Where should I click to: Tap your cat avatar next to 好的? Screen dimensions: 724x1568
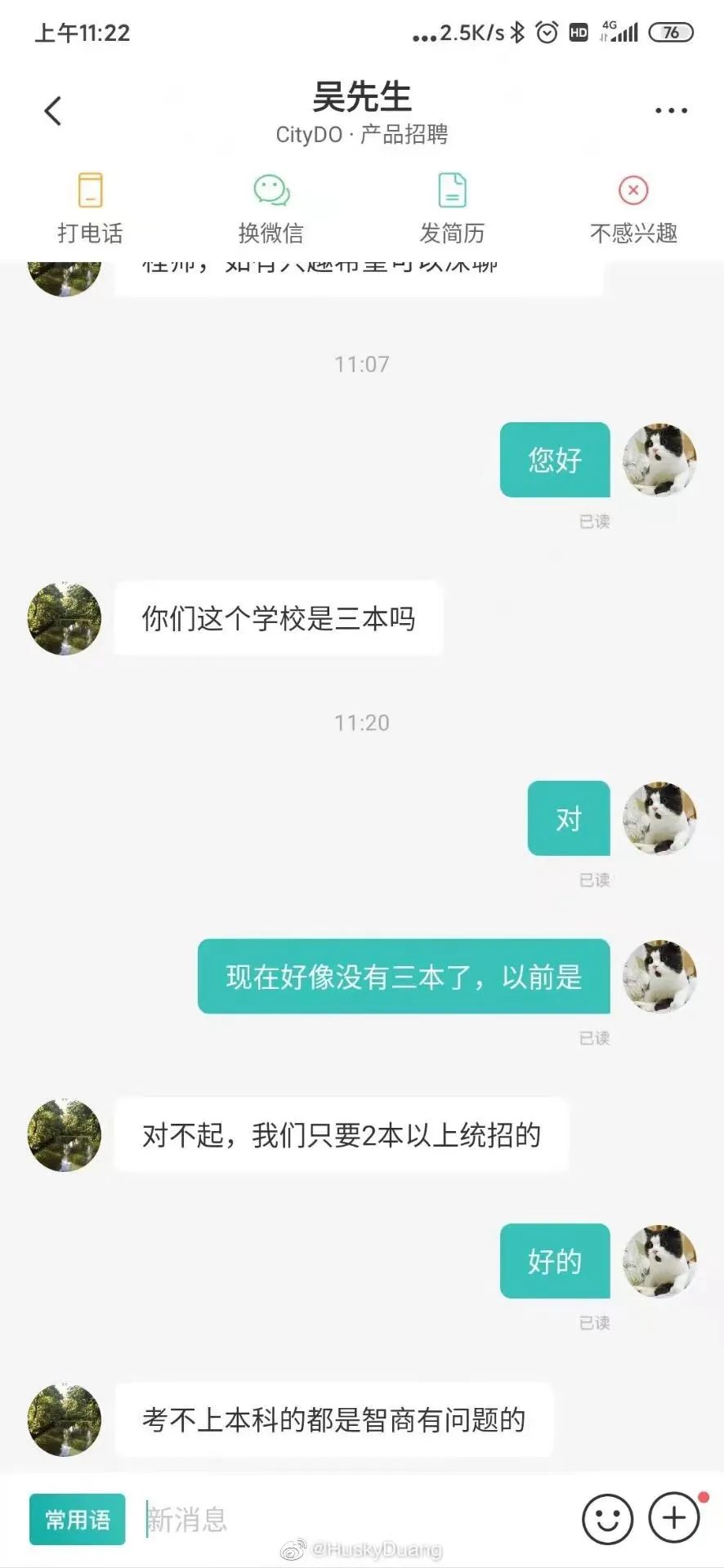coord(659,1261)
